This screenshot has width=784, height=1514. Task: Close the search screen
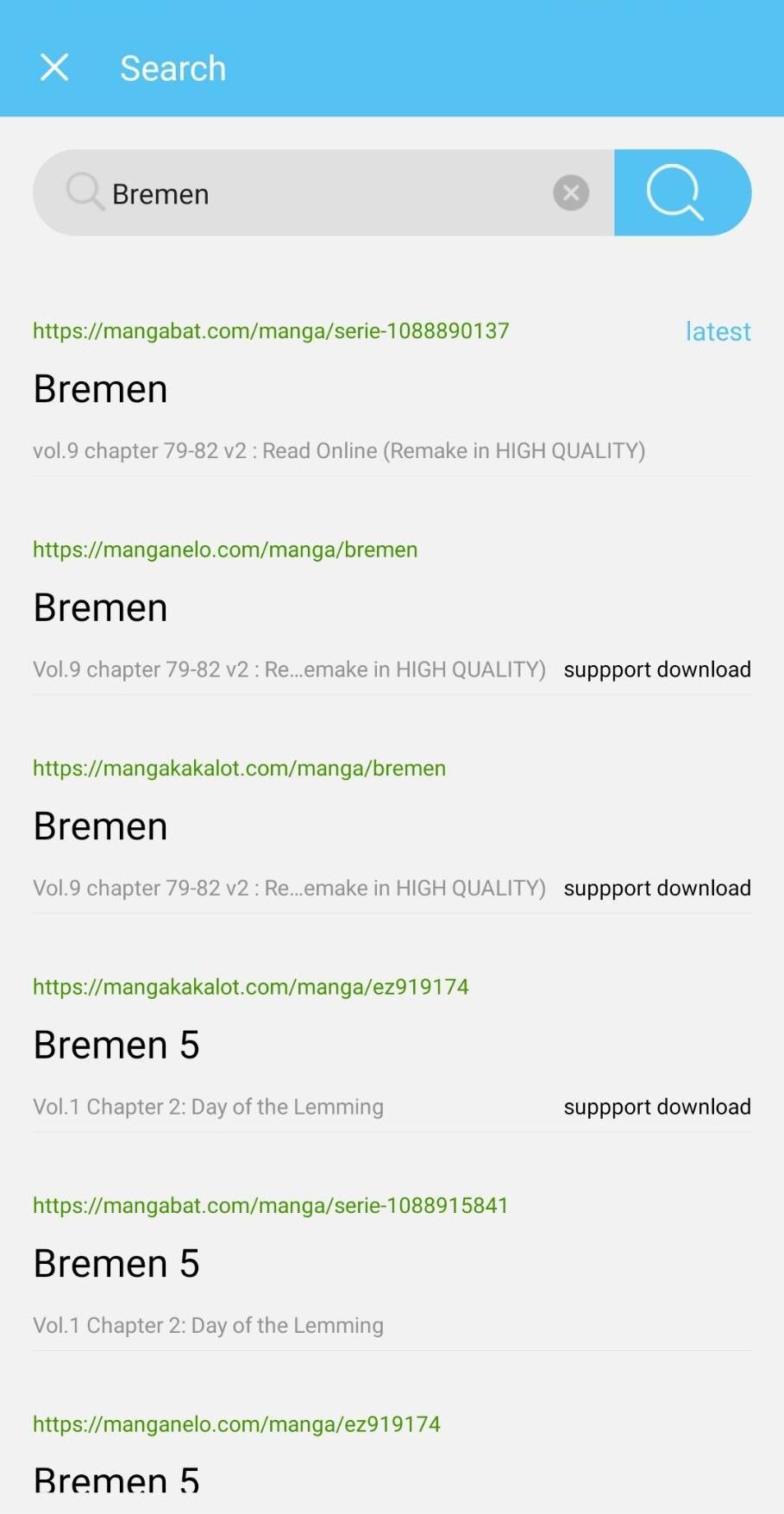(x=54, y=67)
